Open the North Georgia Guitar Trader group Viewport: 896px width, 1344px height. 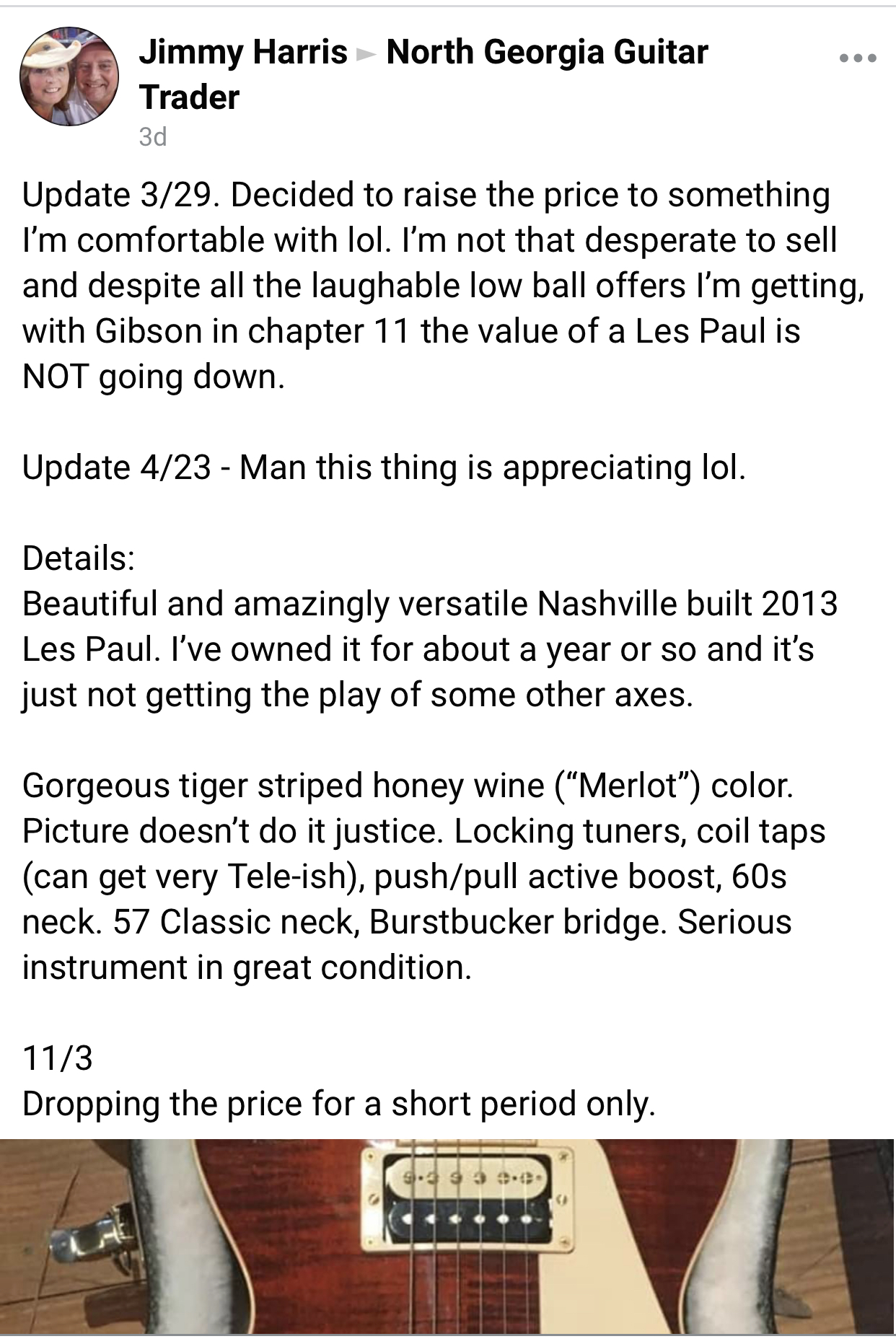click(x=547, y=53)
